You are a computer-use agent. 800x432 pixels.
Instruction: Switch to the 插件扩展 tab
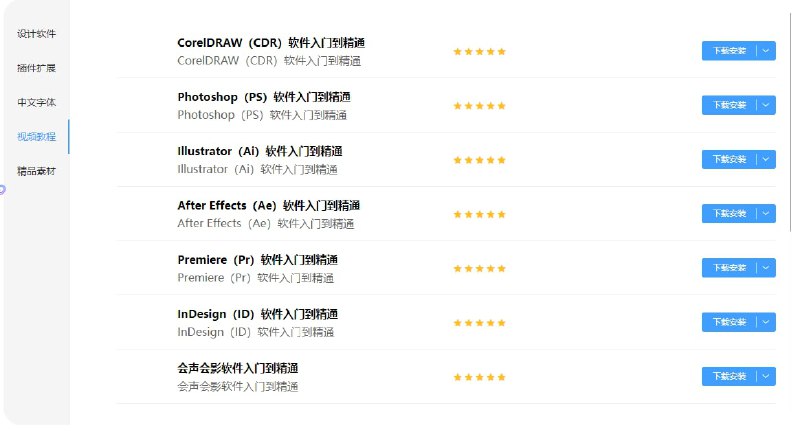pos(36,68)
